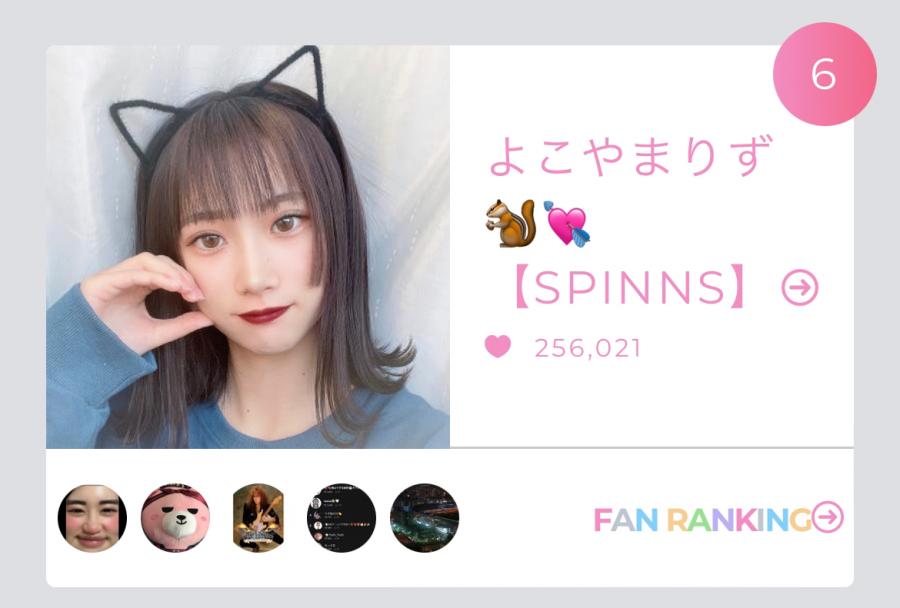
Task: Select the fan avatar with the guitarist
Action: (x=258, y=518)
